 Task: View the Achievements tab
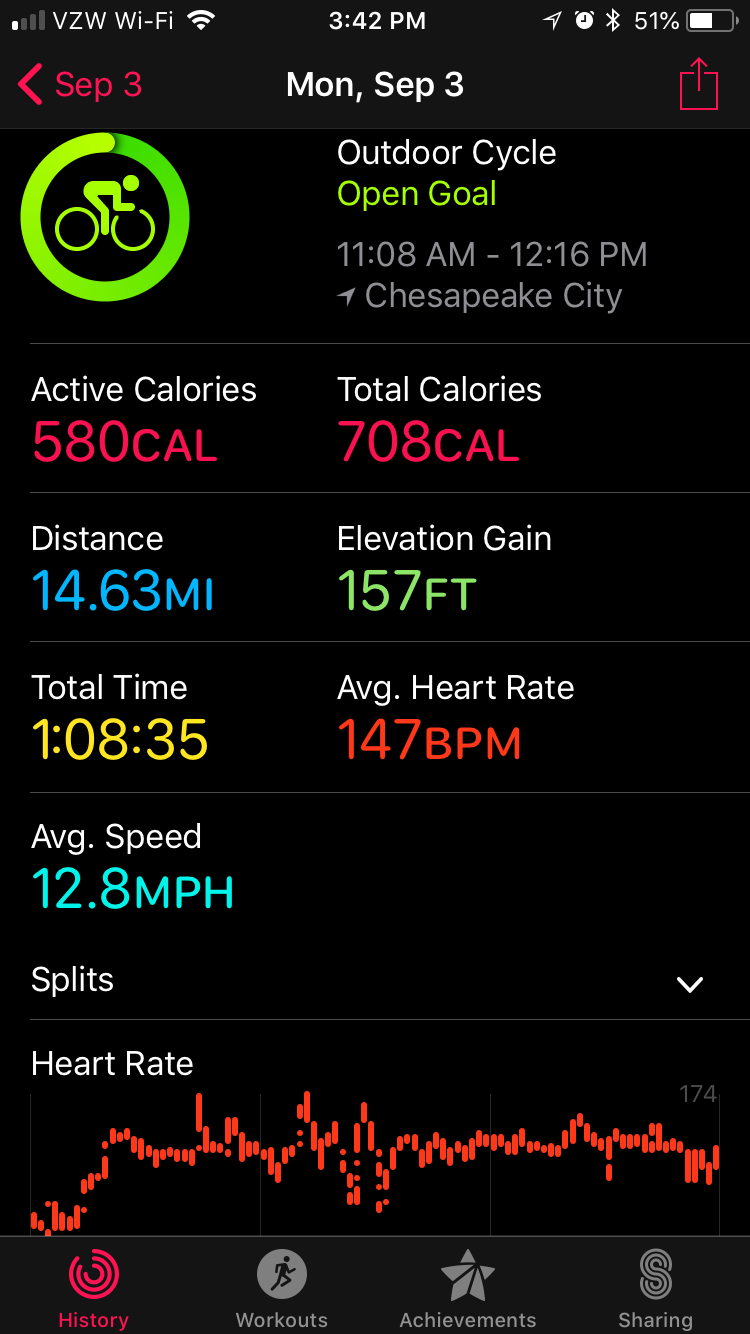coord(468,1288)
